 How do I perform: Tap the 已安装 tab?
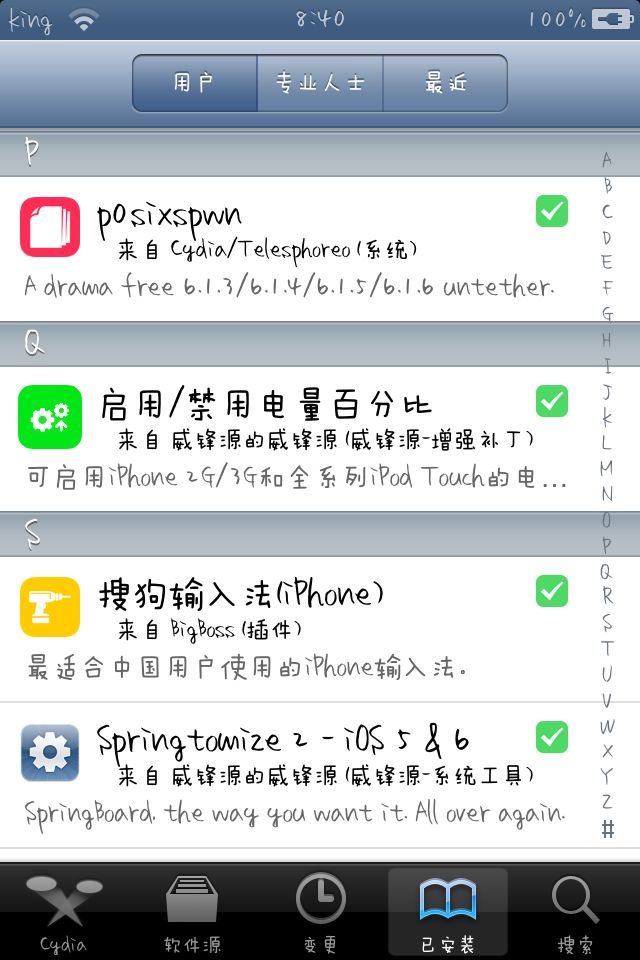click(448, 913)
